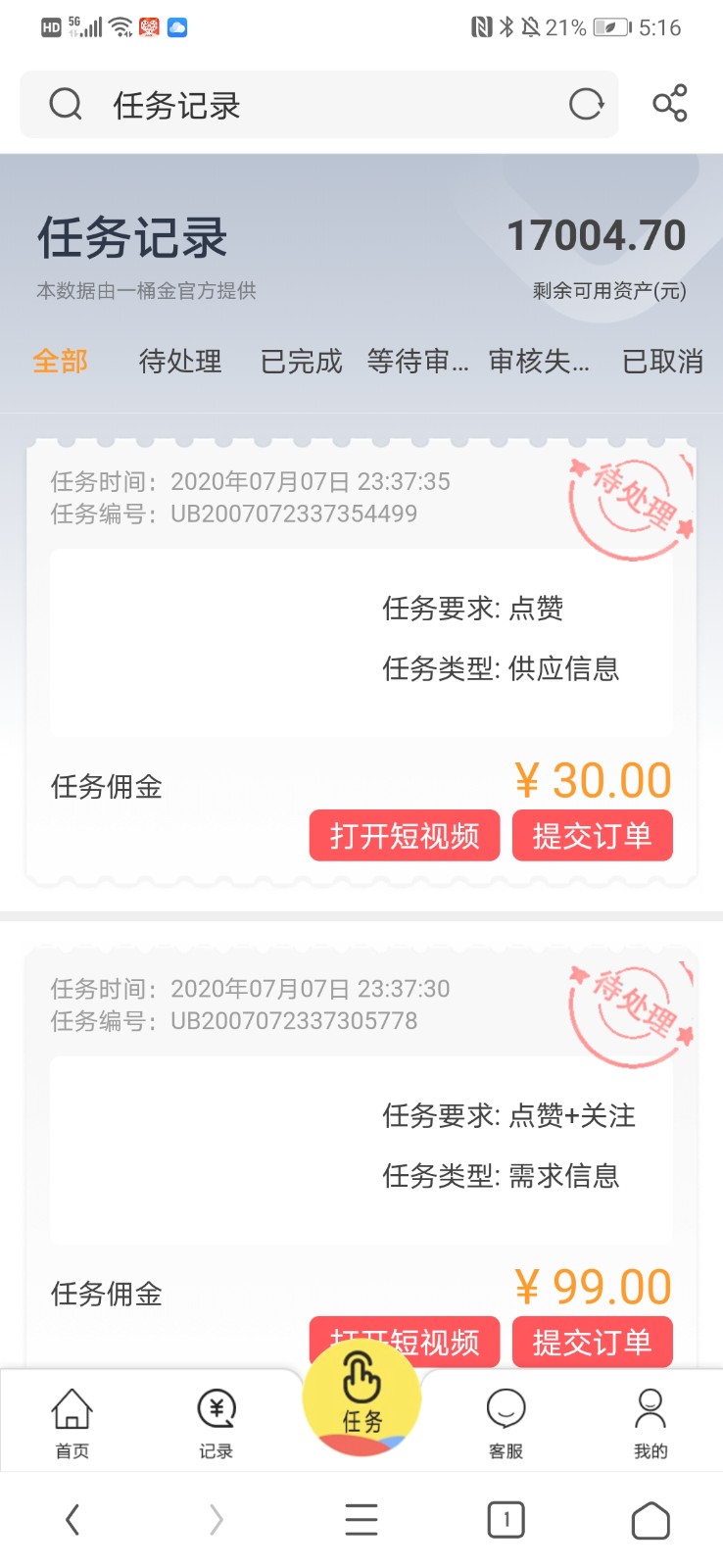Open the browser tab switcher showing 1
The width and height of the screenshot is (723, 1568).
pos(506,1520)
